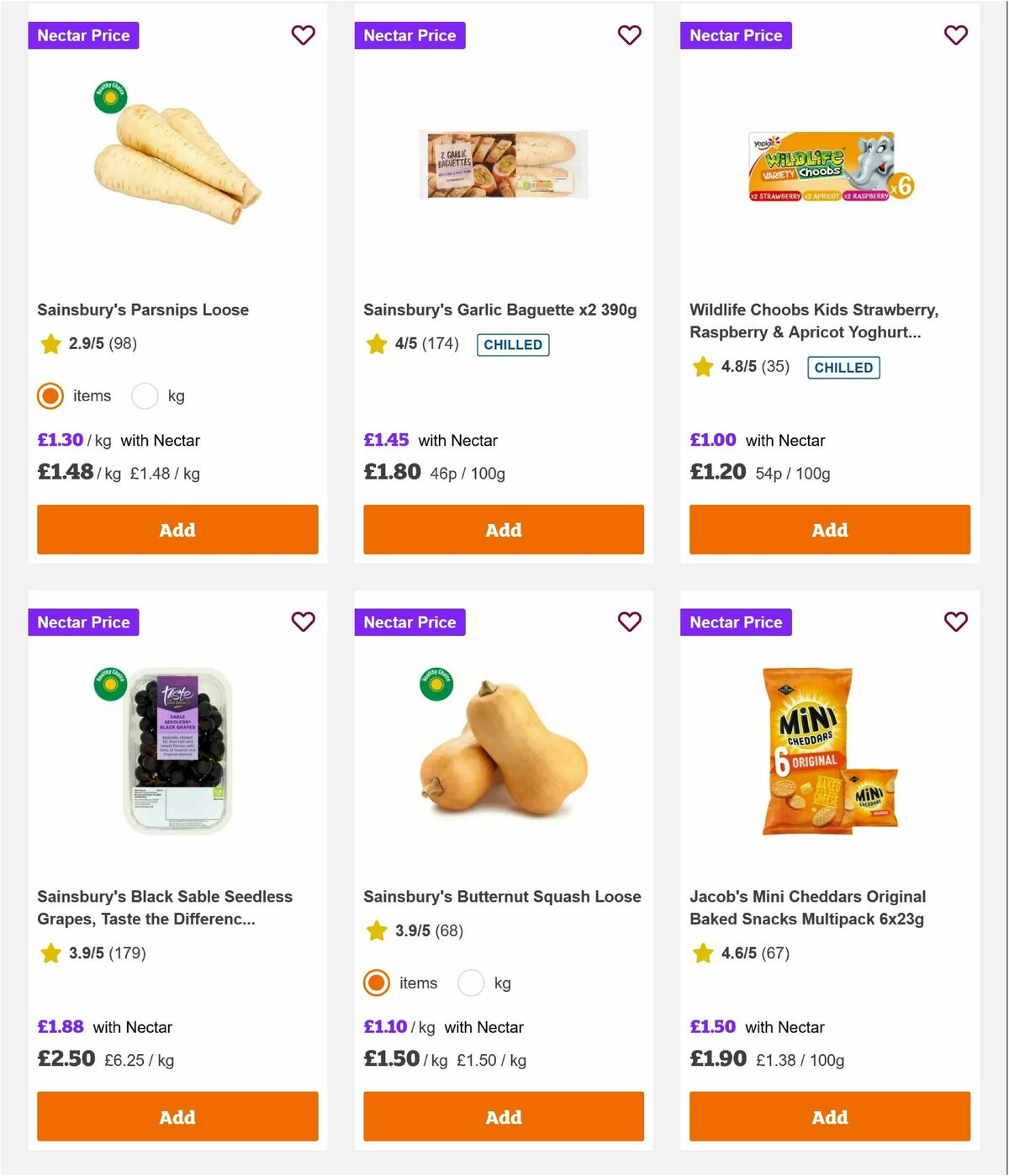Add Jacob's Mini Cheddars to the trolley

829,1116
